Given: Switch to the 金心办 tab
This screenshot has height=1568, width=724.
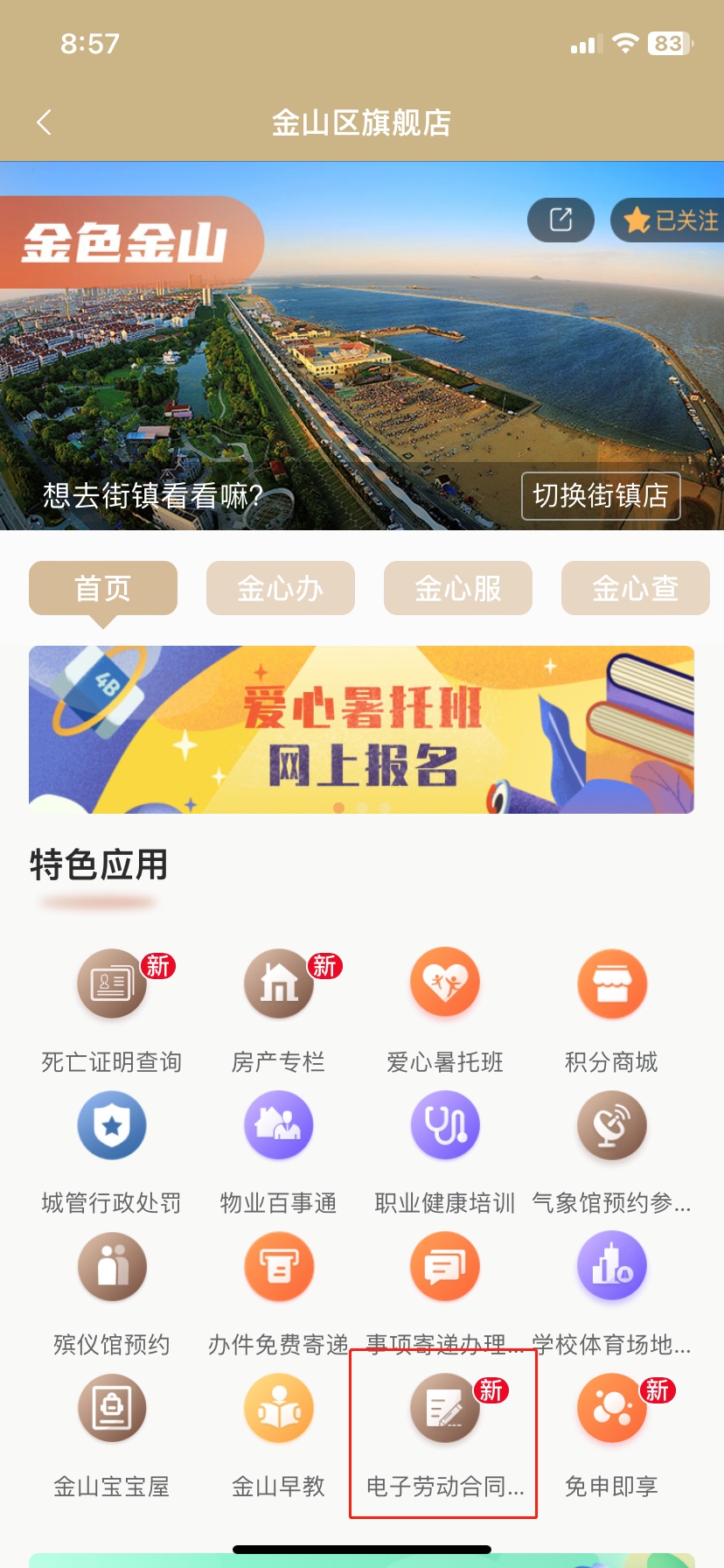Looking at the screenshot, I should (280, 588).
